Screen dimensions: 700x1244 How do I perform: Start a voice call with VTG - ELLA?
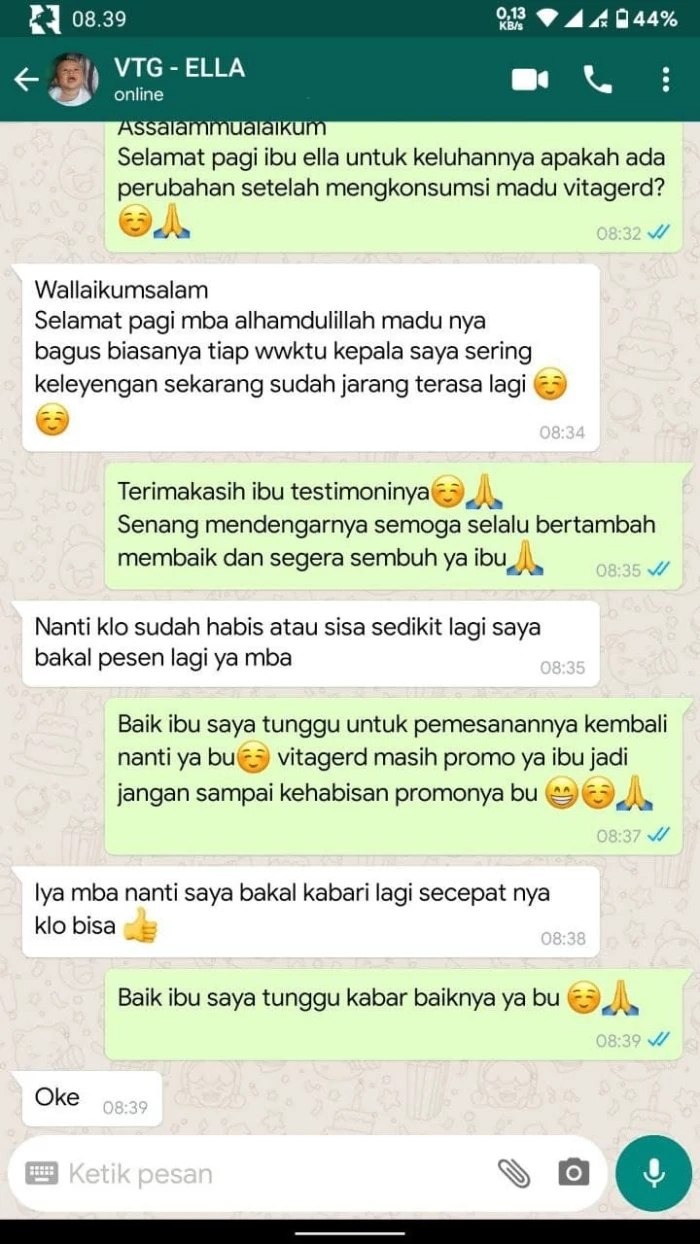click(x=598, y=80)
